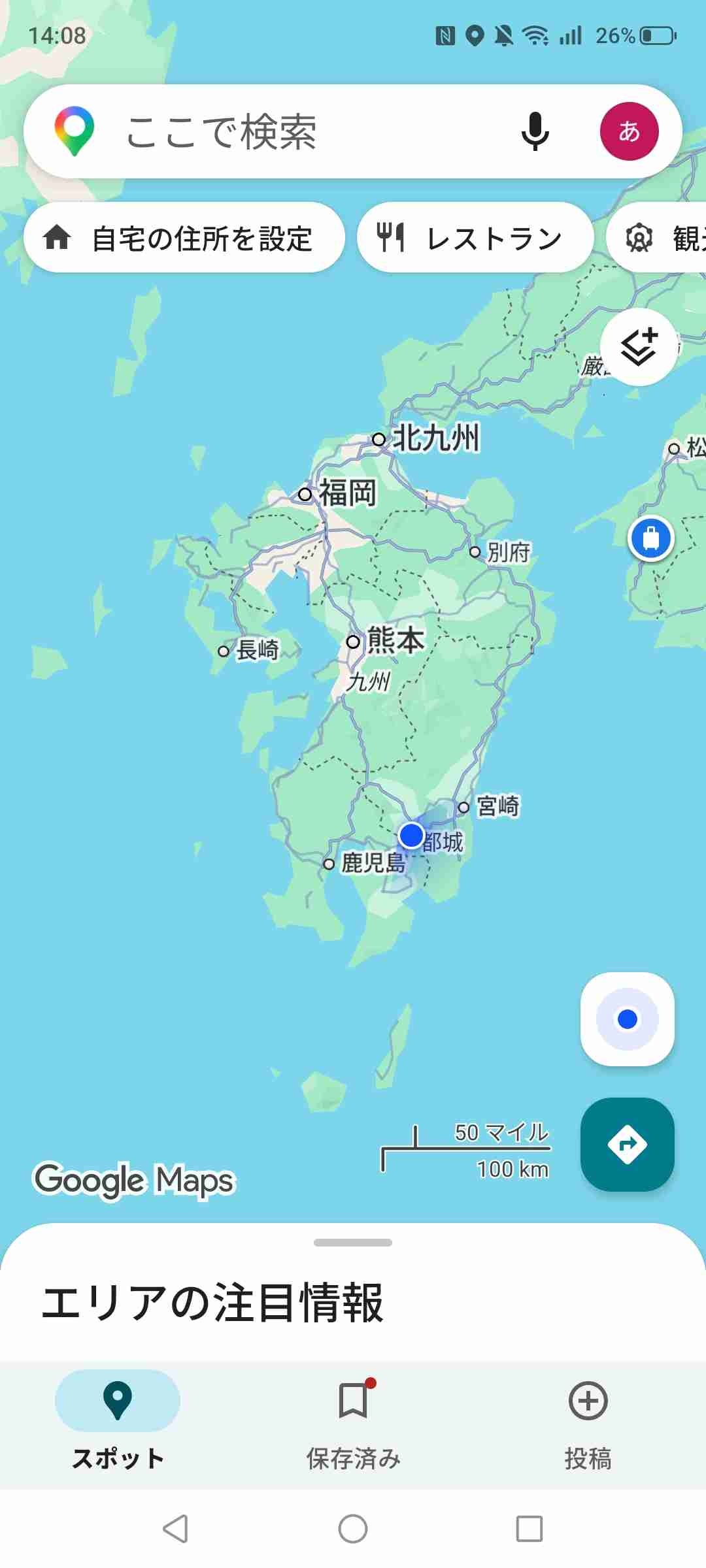Image resolution: width=706 pixels, height=1568 pixels.
Task: Center the map on my location
Action: coord(628,1019)
